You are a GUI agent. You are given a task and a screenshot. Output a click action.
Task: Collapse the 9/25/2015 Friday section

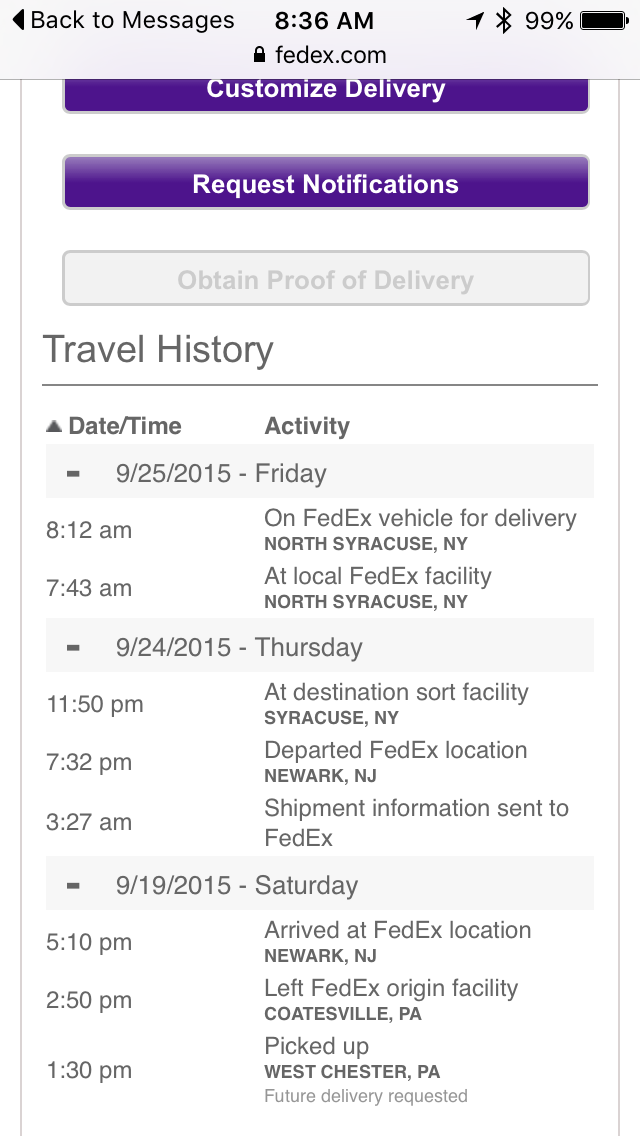click(x=73, y=473)
